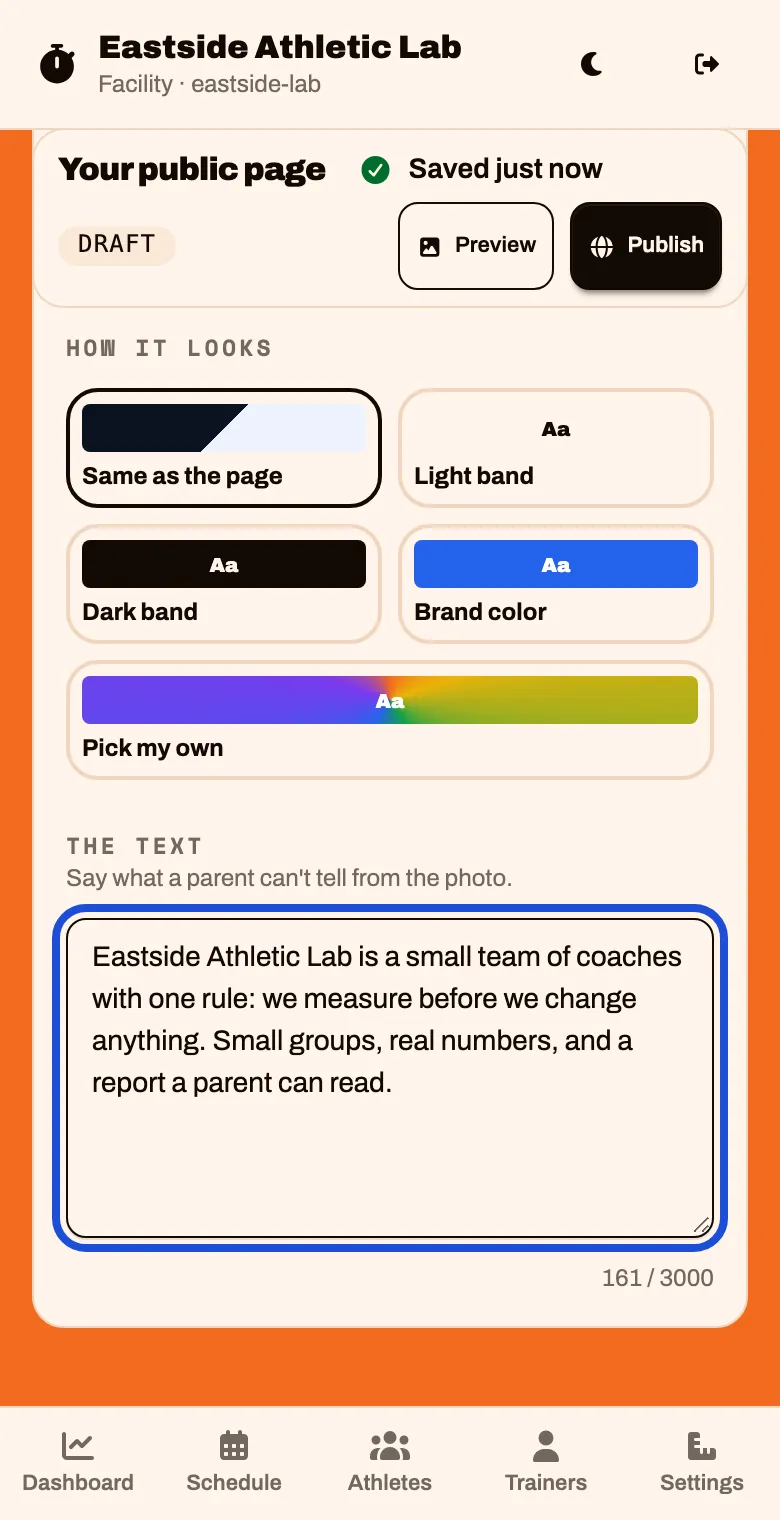Publish the public page
The width and height of the screenshot is (780, 1520).
click(646, 246)
